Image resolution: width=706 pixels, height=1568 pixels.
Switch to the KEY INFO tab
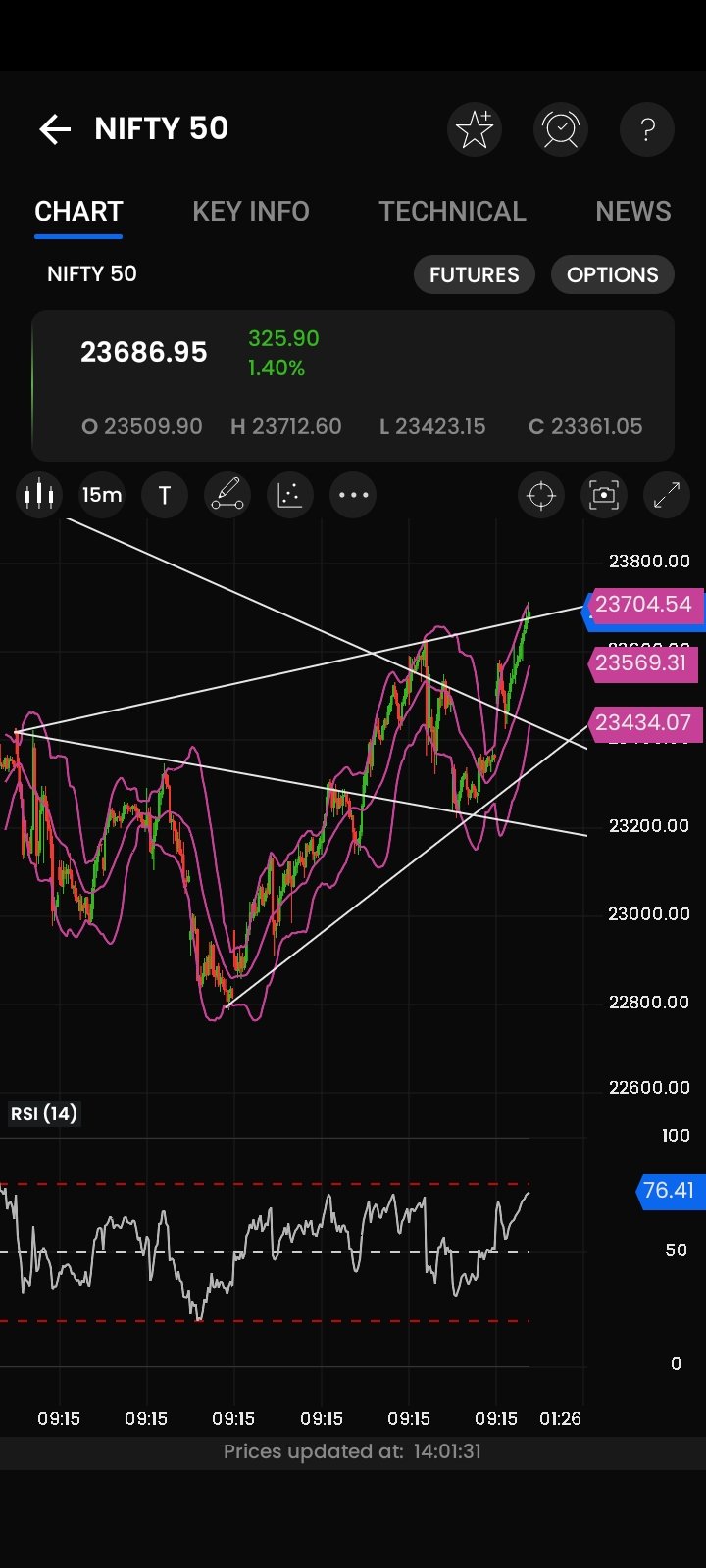[x=251, y=212]
